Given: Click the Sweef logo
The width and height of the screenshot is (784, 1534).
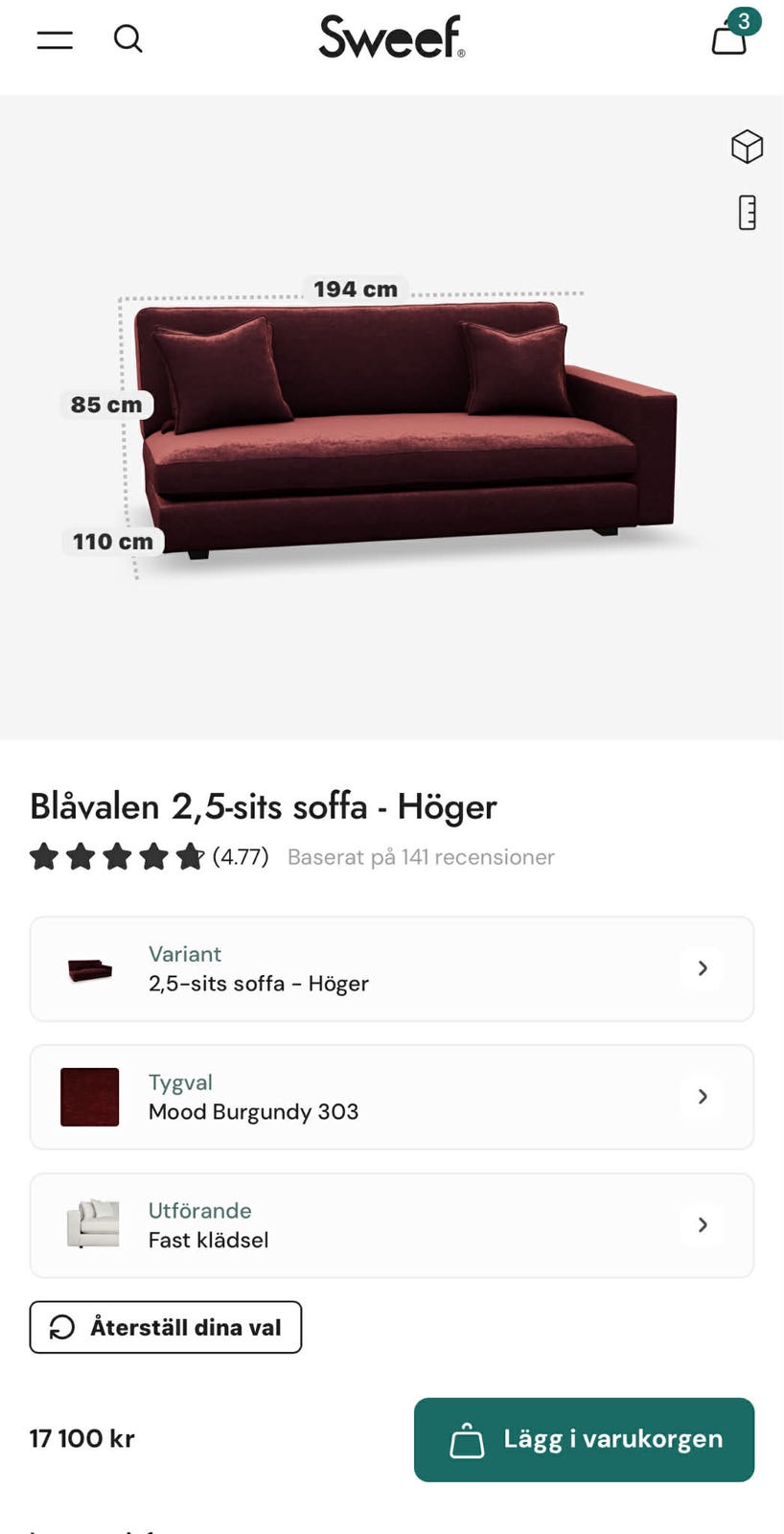Looking at the screenshot, I should 390,36.
